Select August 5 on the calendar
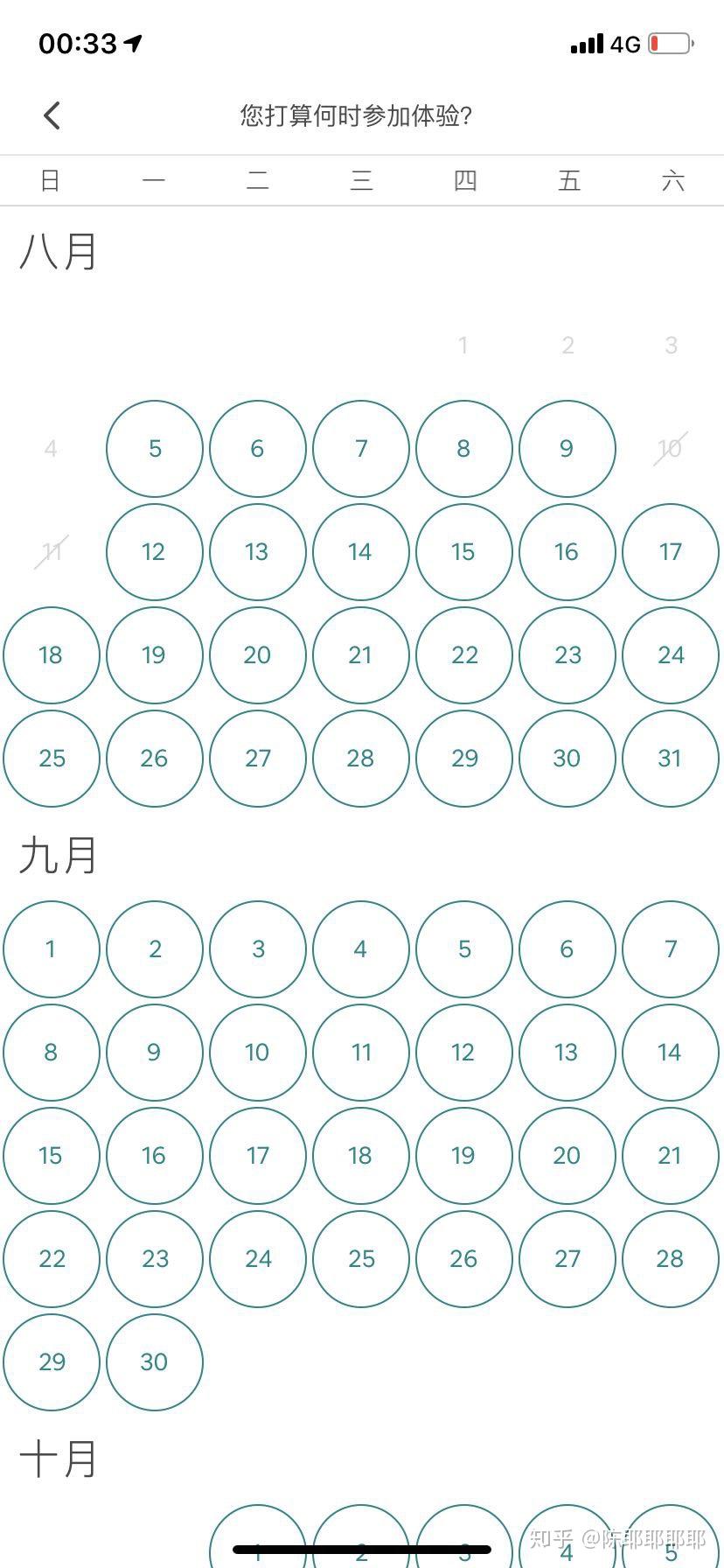724x1568 pixels. [155, 449]
